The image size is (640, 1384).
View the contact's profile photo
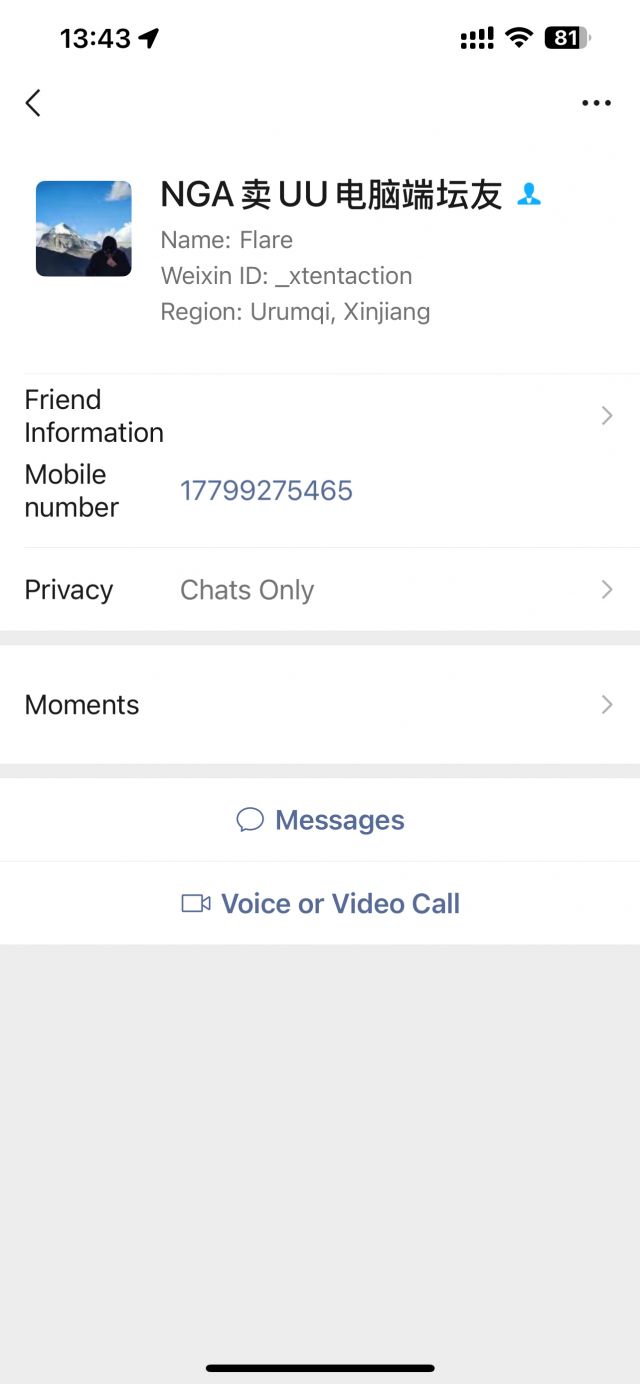pos(84,229)
